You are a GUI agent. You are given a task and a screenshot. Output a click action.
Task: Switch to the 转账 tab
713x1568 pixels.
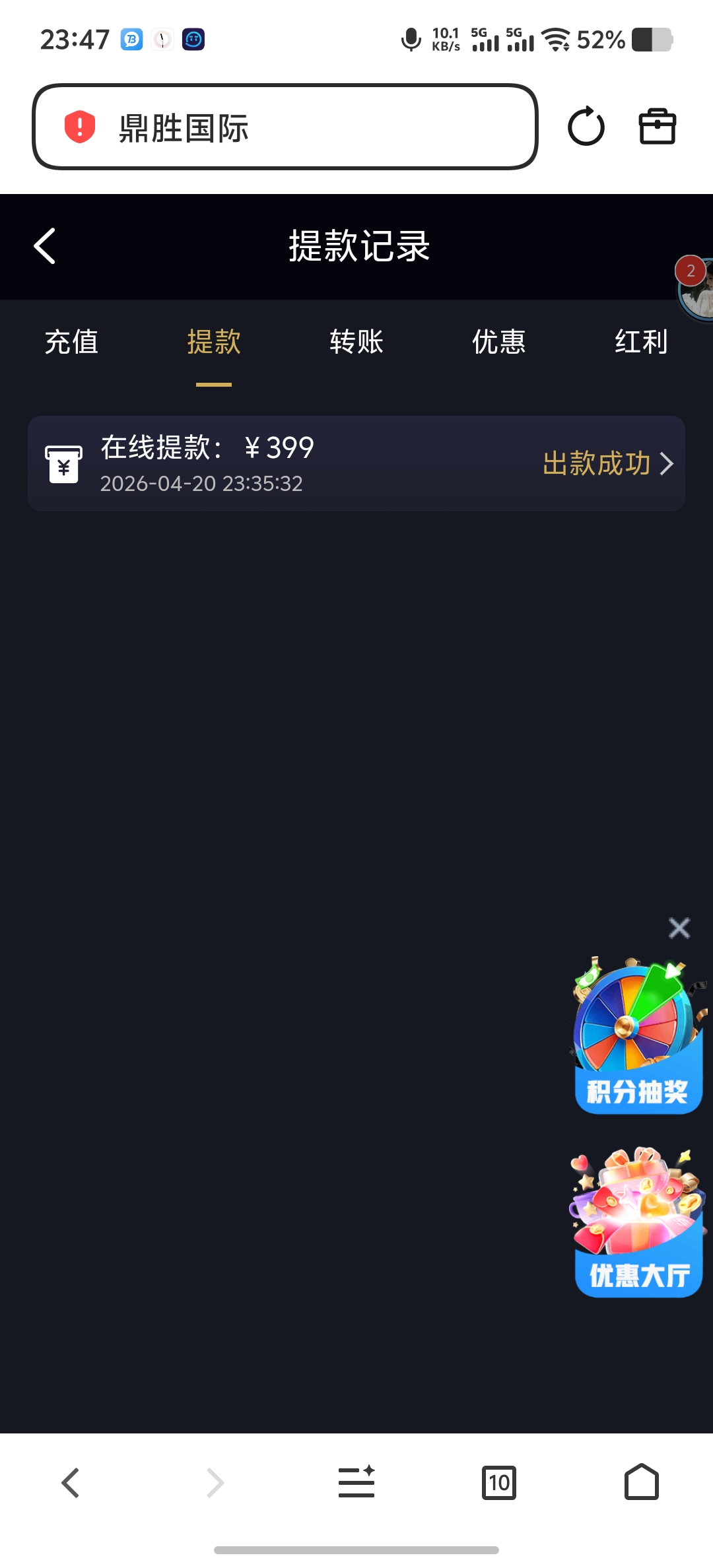point(356,342)
